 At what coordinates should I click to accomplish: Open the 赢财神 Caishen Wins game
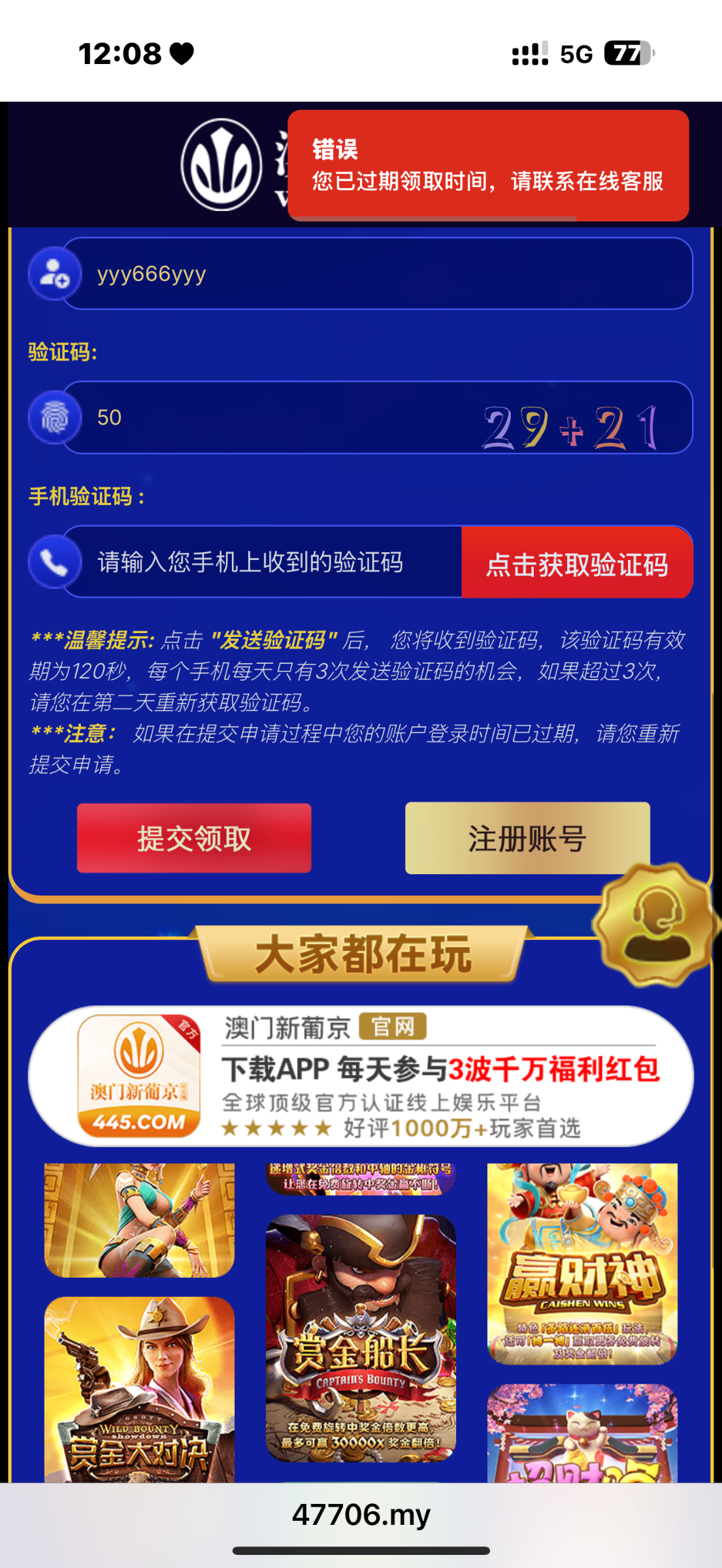click(582, 1263)
